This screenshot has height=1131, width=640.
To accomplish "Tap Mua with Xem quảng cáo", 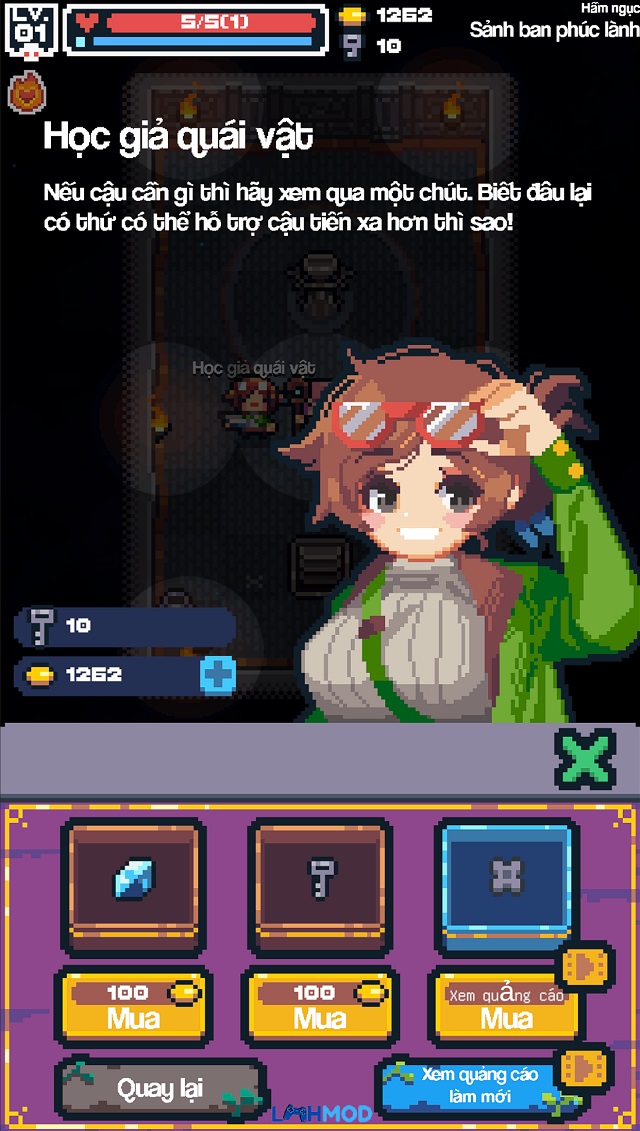I will [506, 1006].
